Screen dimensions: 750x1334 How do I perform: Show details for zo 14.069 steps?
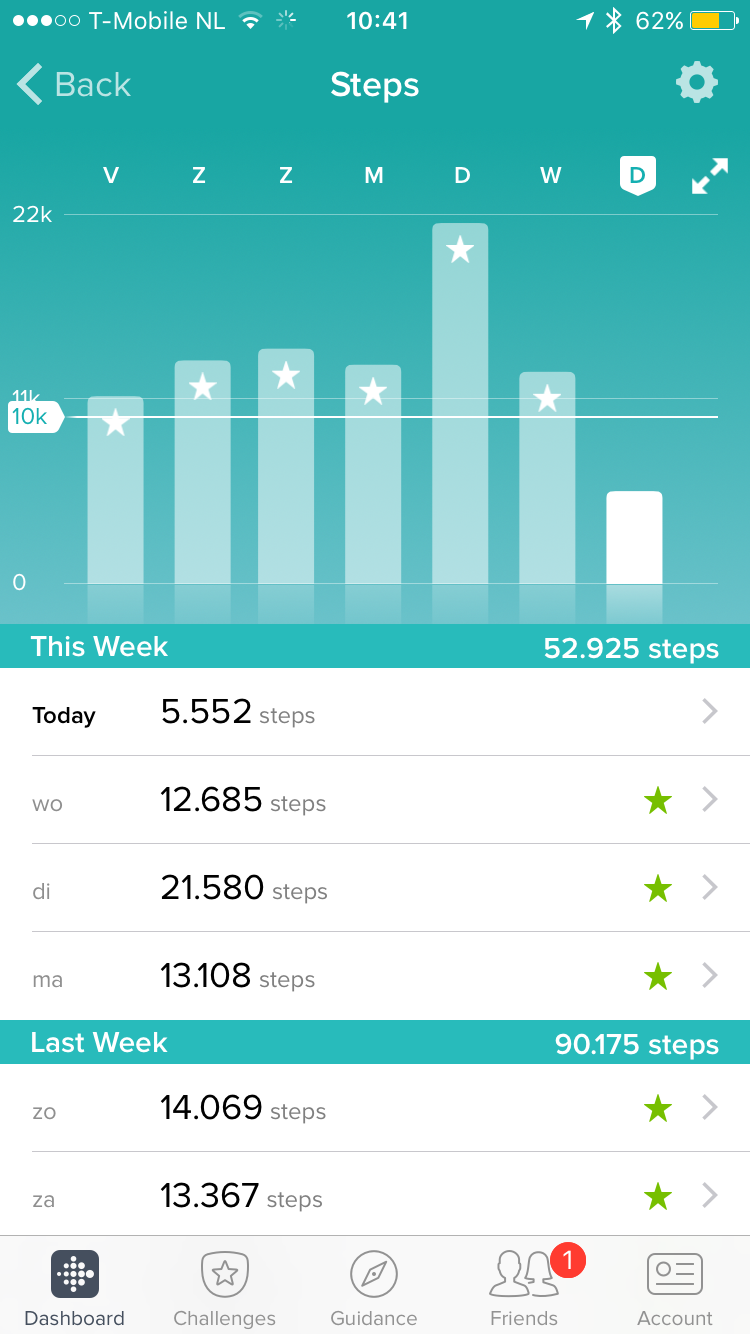coord(375,1108)
